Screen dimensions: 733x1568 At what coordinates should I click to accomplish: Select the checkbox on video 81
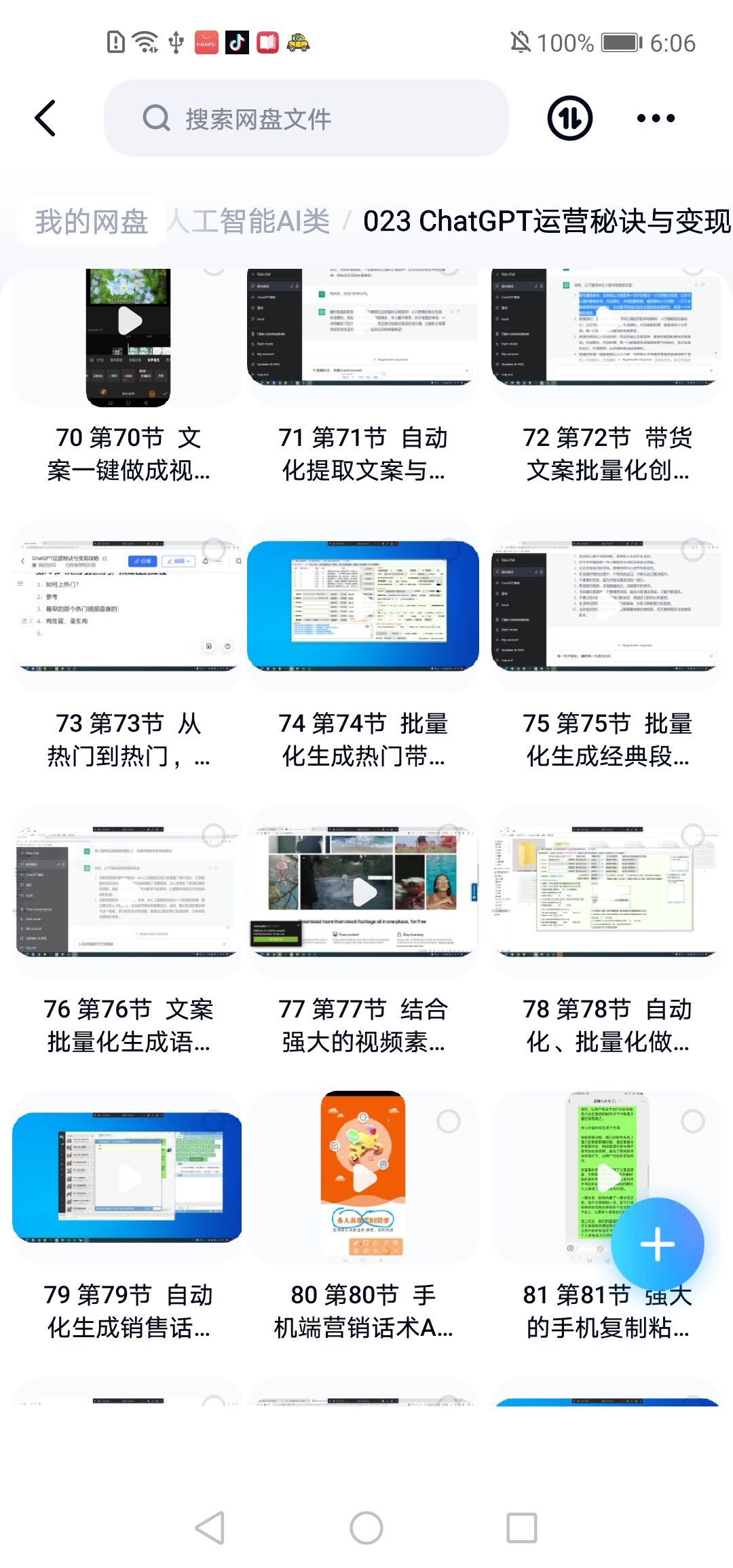[692, 1121]
